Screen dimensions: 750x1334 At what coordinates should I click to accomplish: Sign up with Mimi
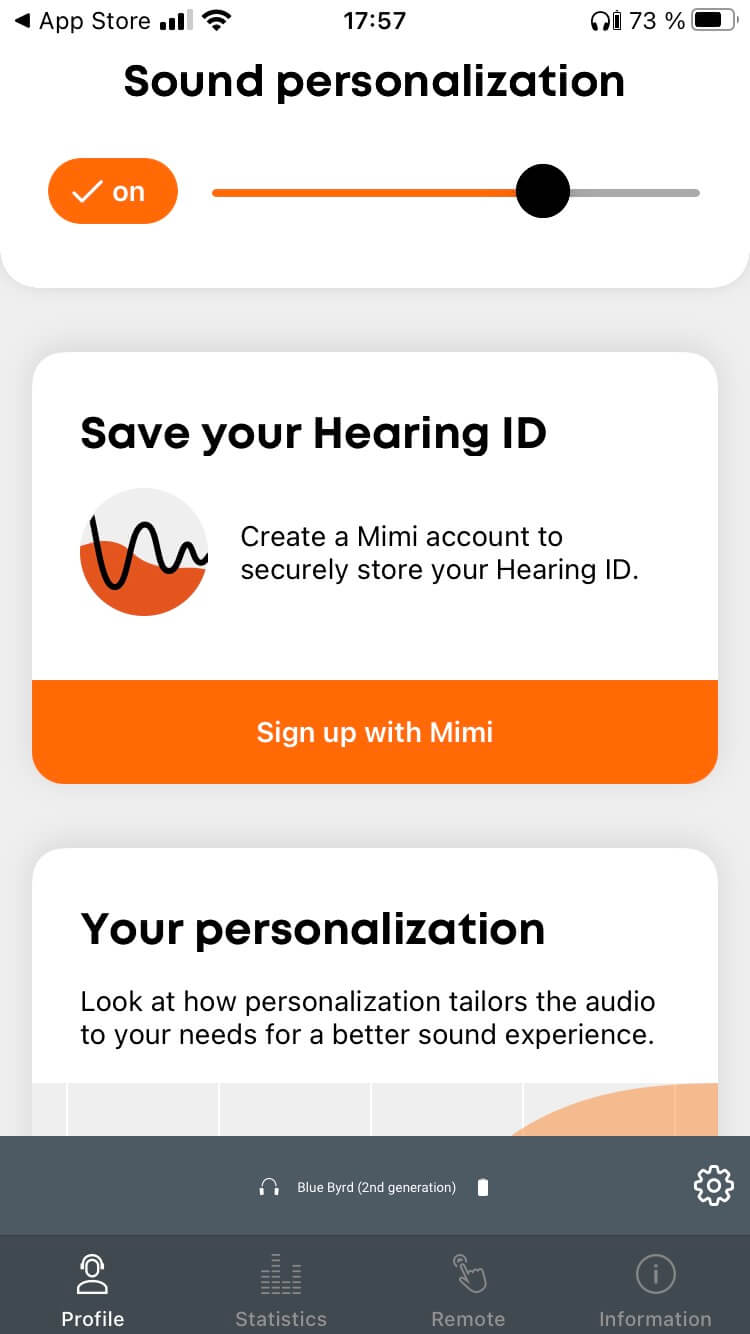click(x=375, y=732)
